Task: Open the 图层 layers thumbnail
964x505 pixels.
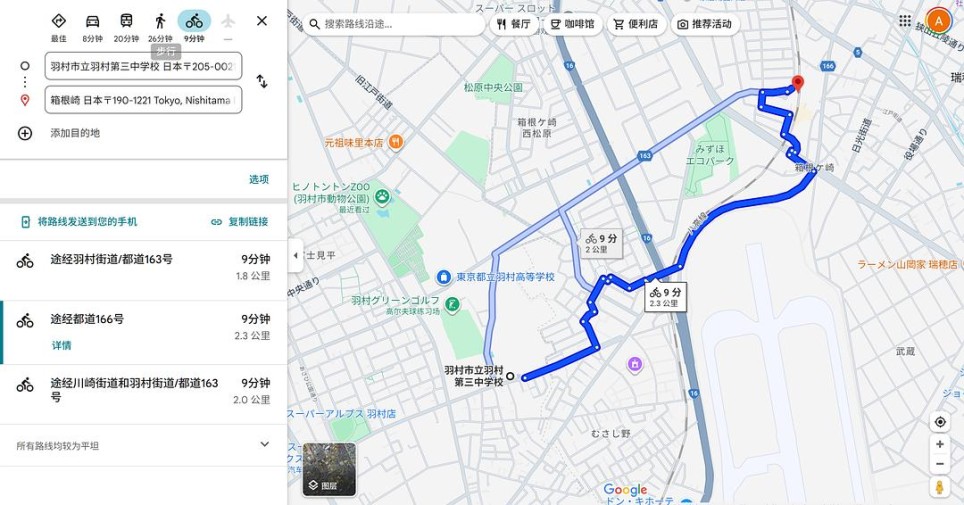Action: (329, 470)
